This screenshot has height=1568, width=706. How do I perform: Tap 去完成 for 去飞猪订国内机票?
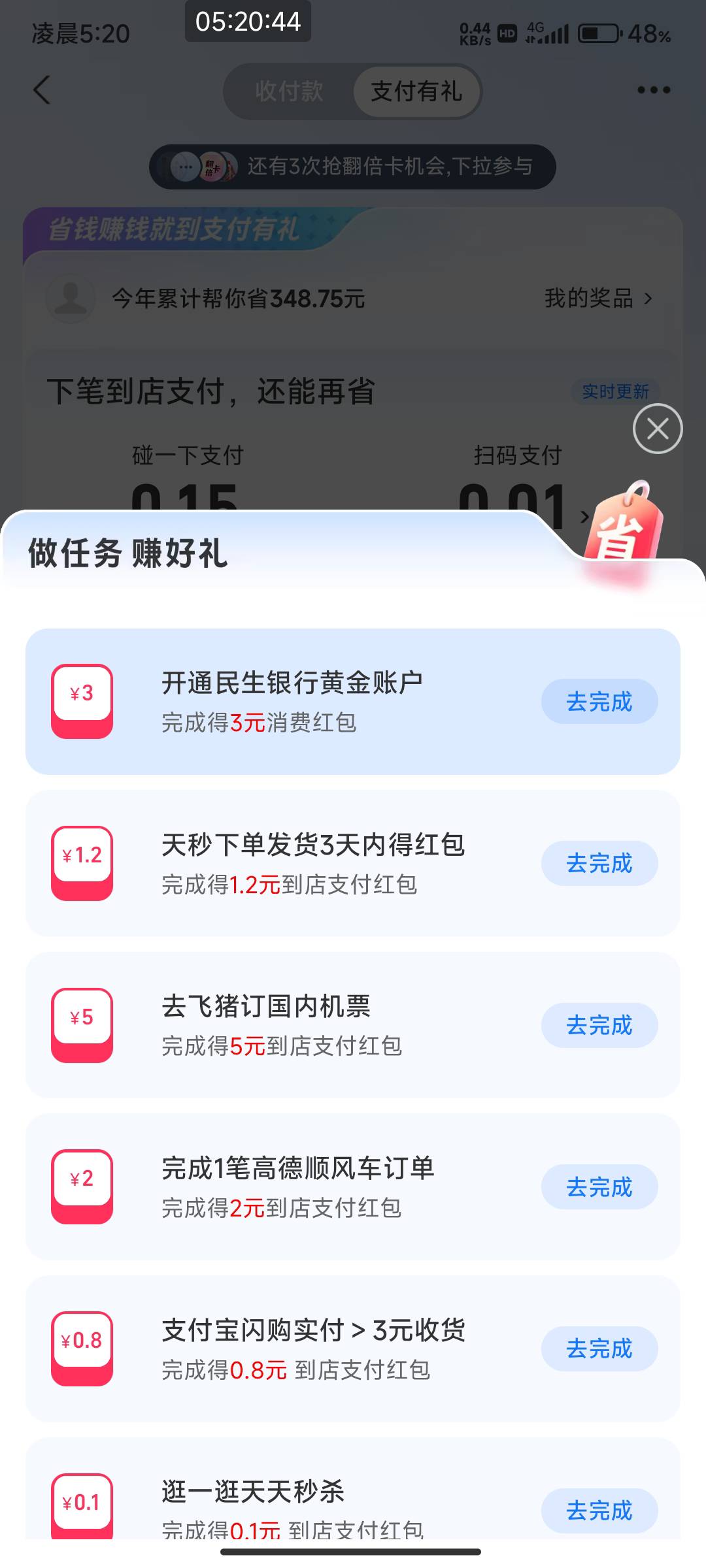pos(599,1025)
